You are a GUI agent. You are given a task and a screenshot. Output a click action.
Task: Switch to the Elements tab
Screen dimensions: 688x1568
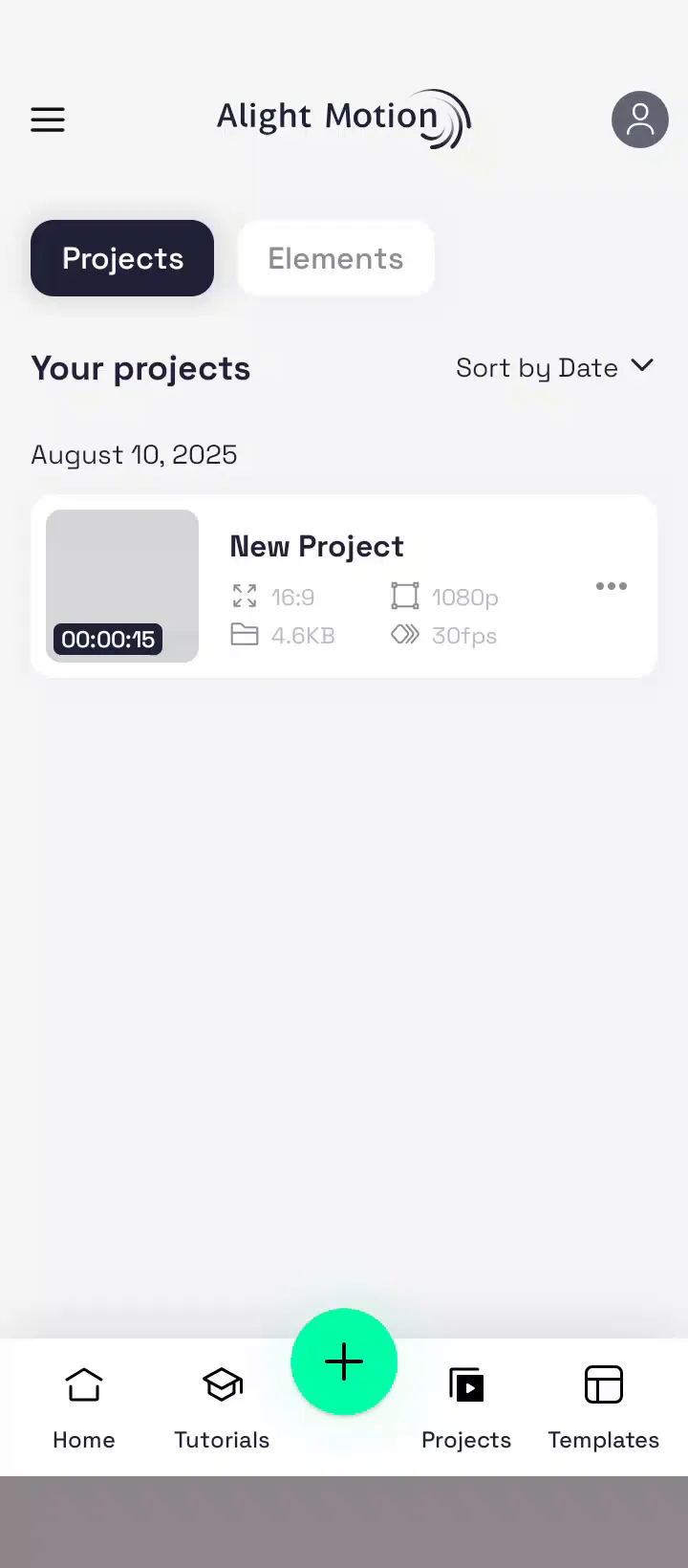coord(335,258)
